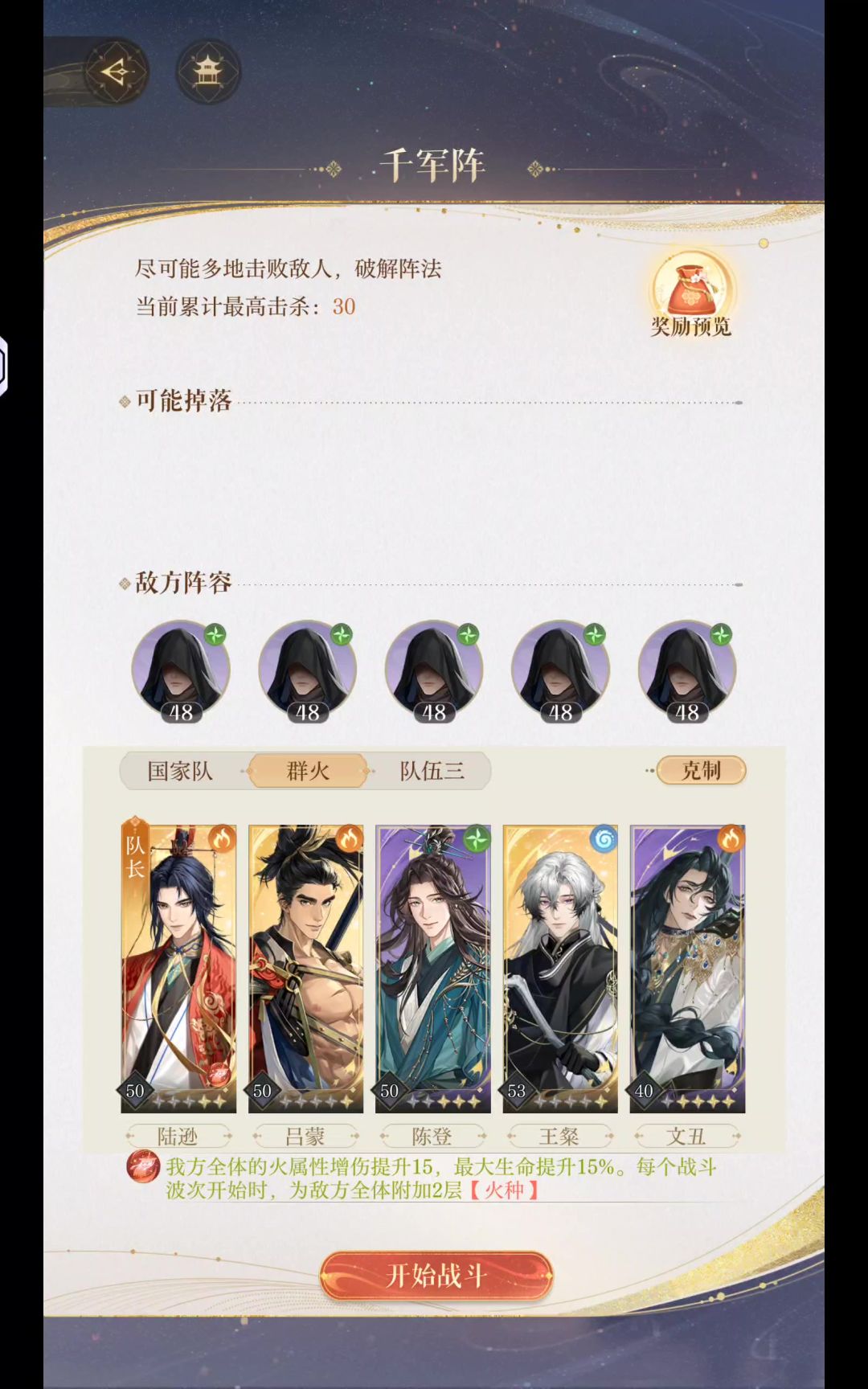Choose the 王粲 character card

click(x=559, y=969)
